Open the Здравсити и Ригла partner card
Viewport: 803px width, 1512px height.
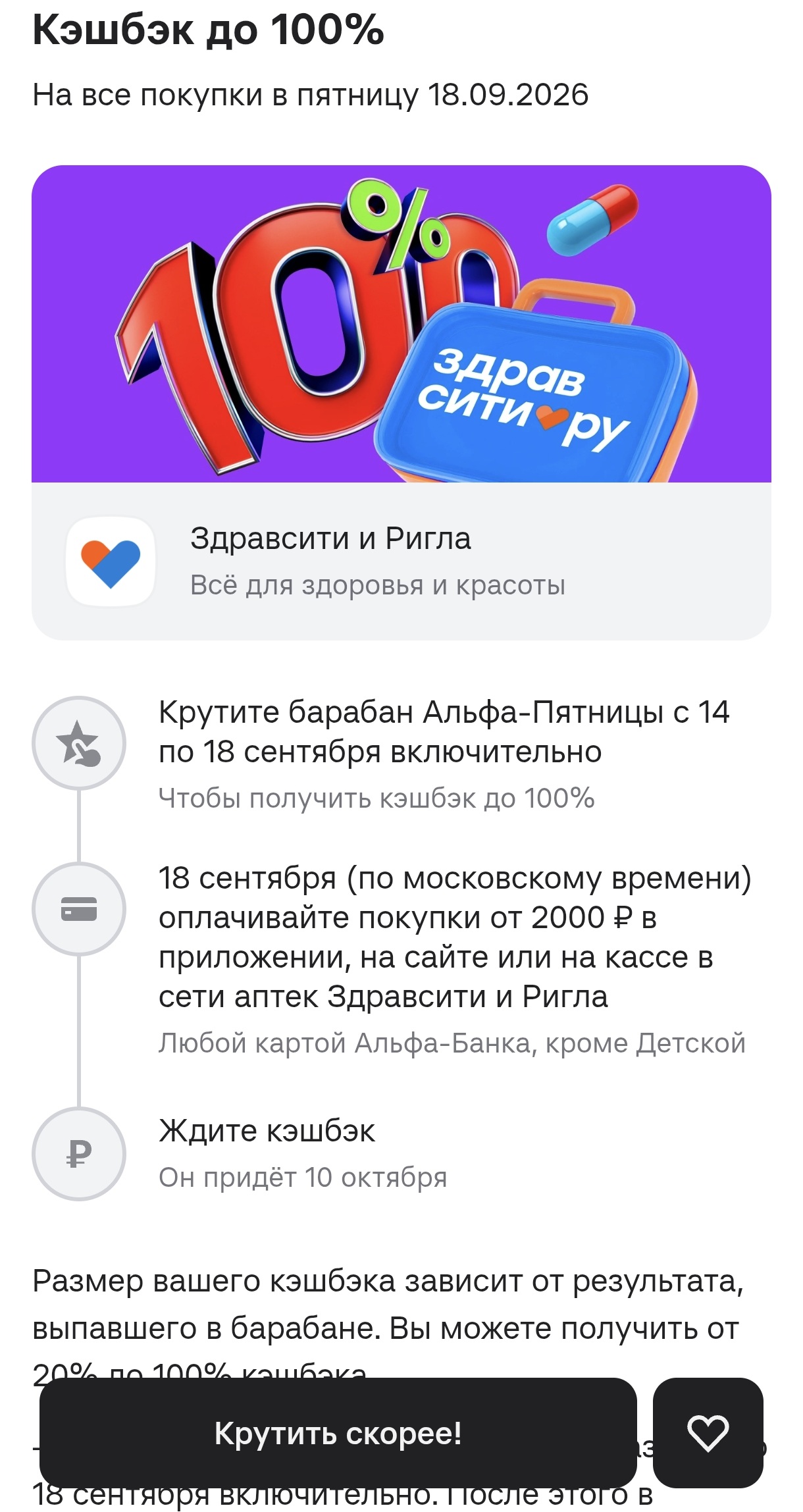tap(401, 561)
